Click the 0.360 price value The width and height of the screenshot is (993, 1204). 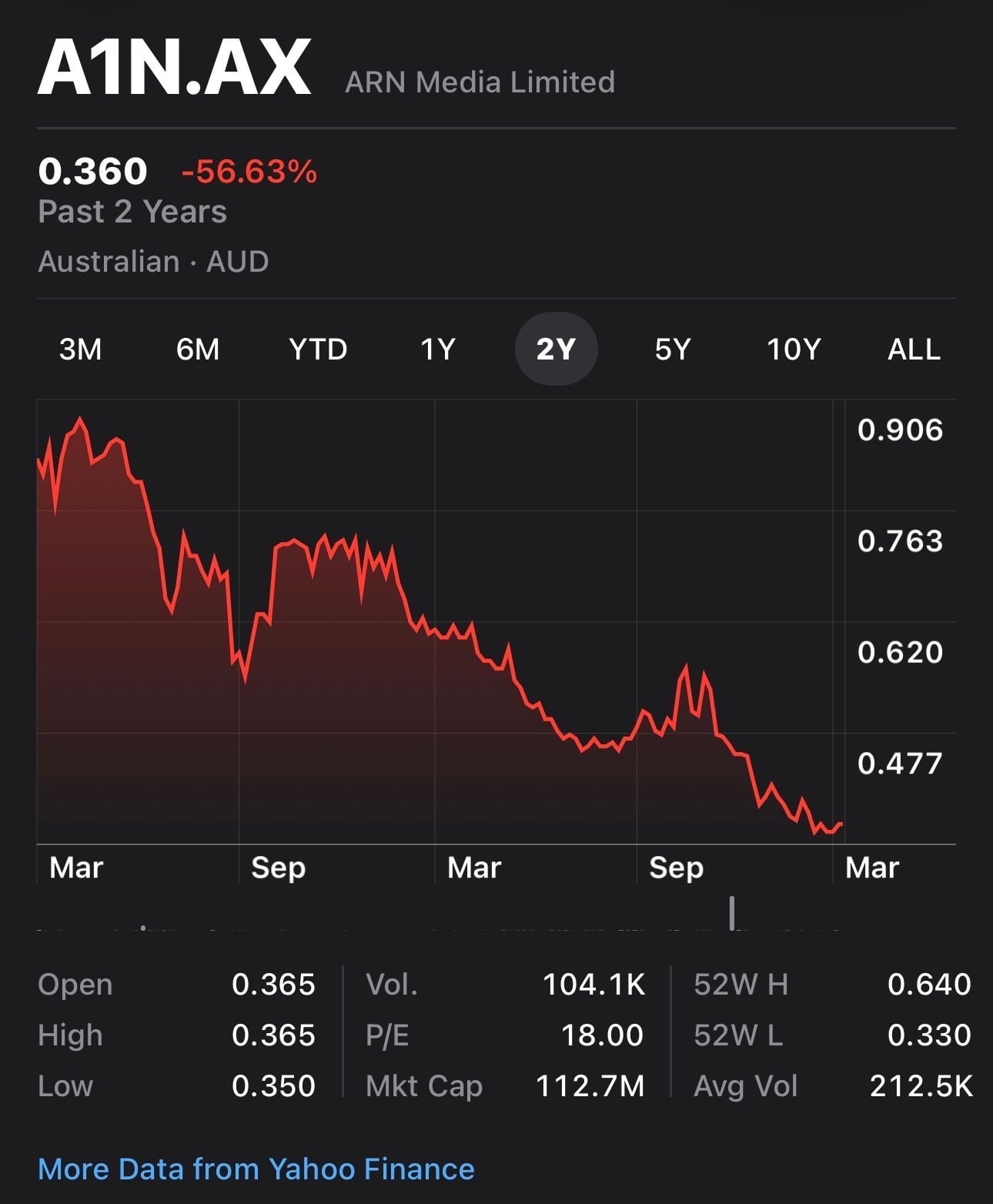[x=92, y=171]
